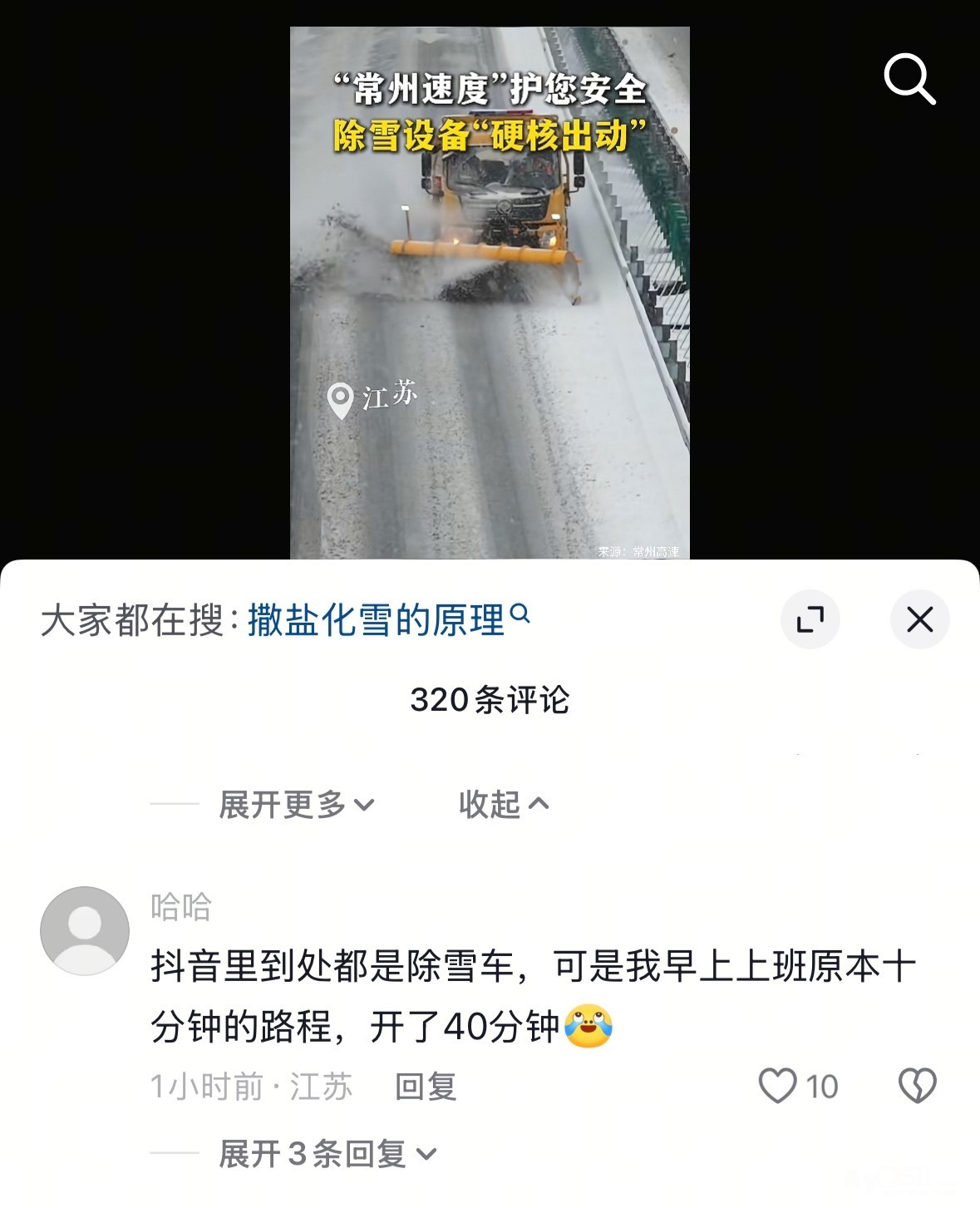Reply to 哈哈's comment
The image size is (980, 1208).
pos(426,1087)
